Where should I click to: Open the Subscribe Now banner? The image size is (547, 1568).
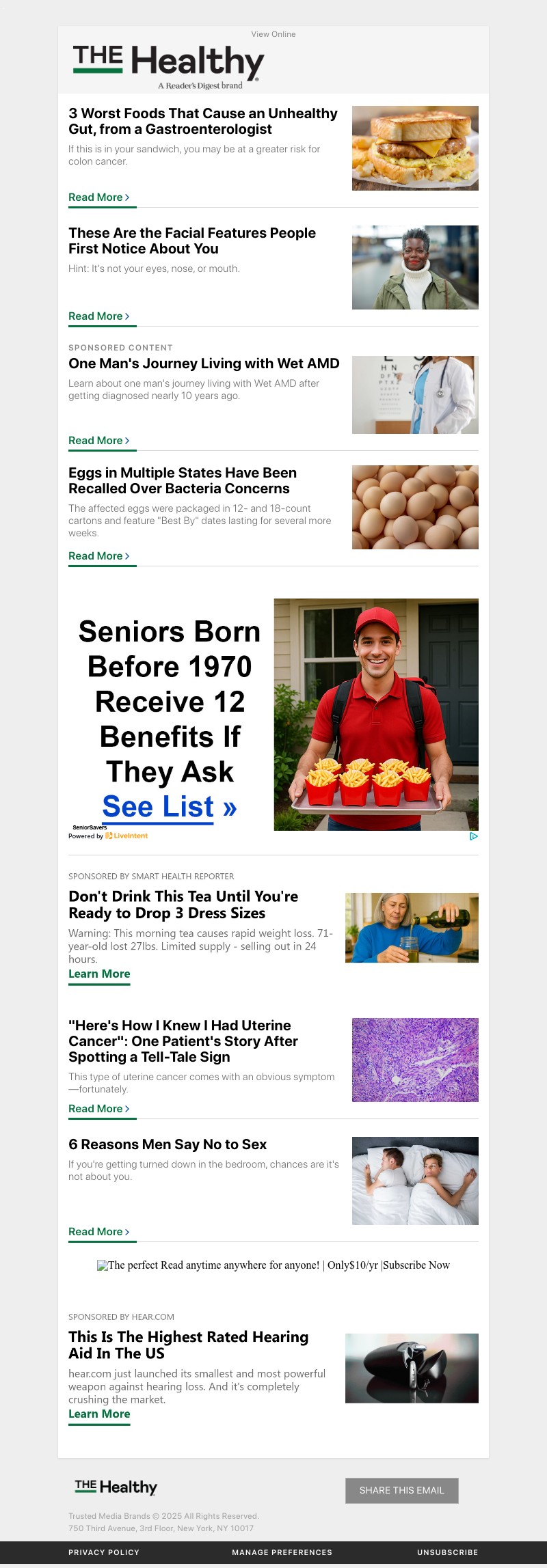[273, 1265]
